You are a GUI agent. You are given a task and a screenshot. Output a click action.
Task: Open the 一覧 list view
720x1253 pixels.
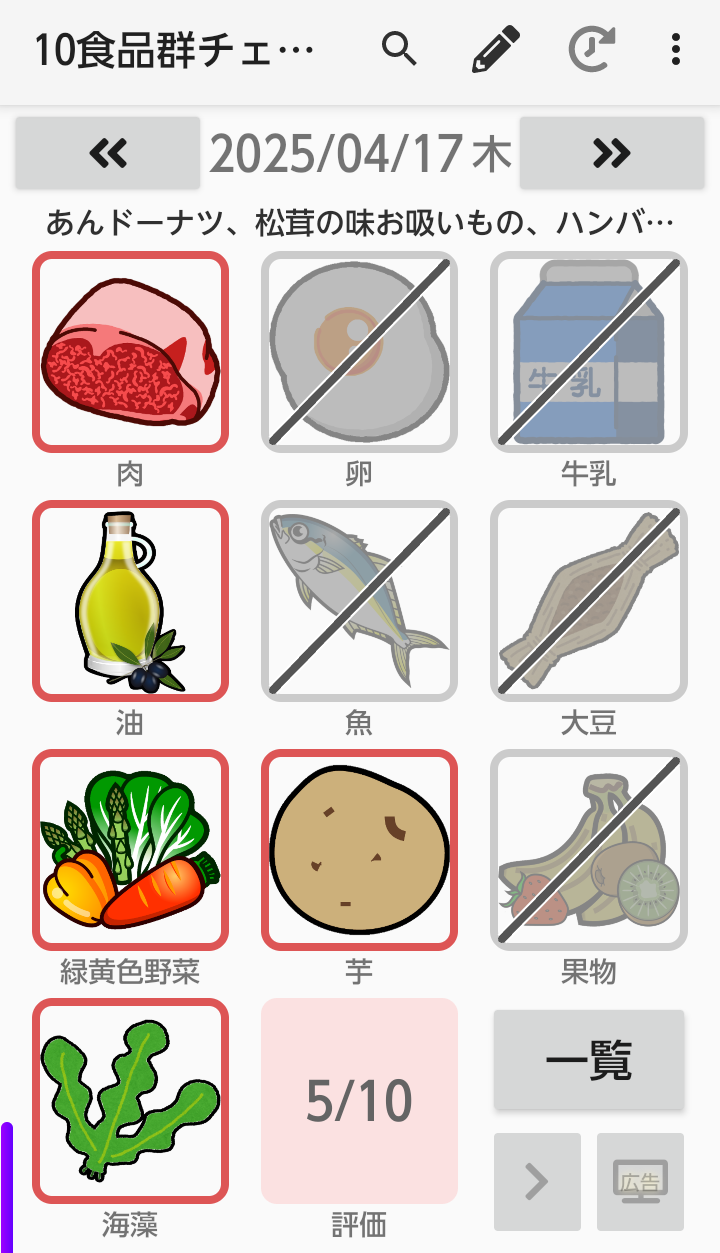[x=589, y=1060]
